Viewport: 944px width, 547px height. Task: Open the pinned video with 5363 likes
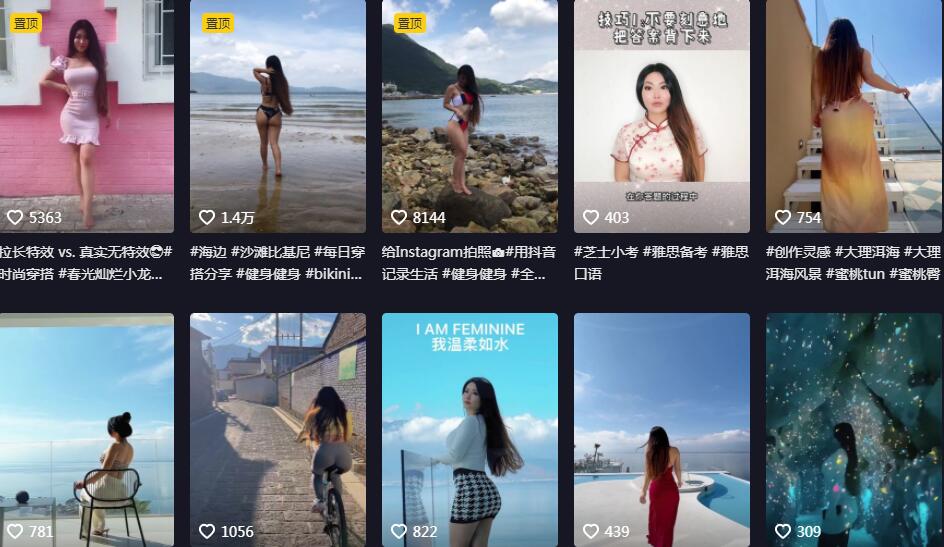point(86,115)
